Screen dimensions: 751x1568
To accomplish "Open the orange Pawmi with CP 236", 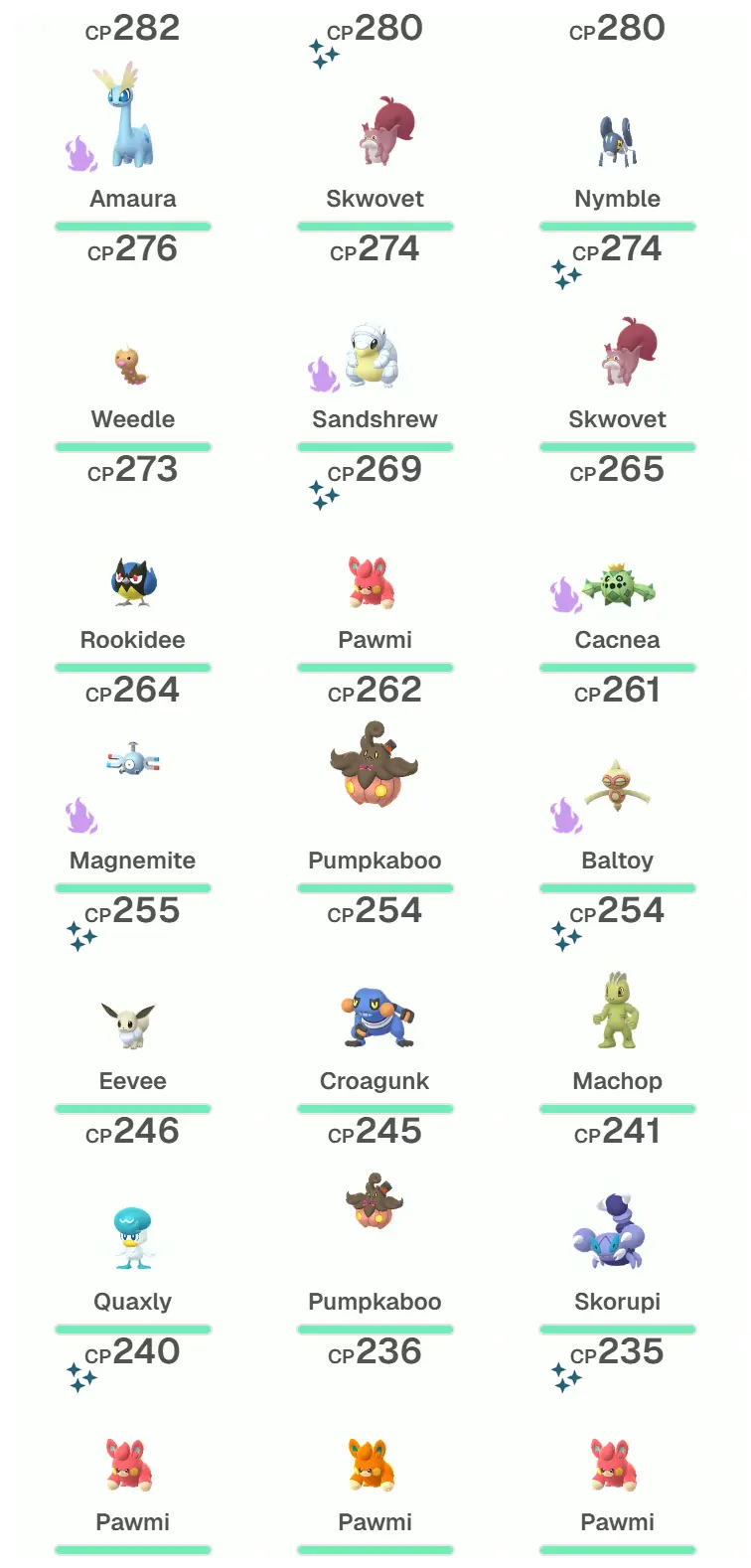I will (373, 1465).
